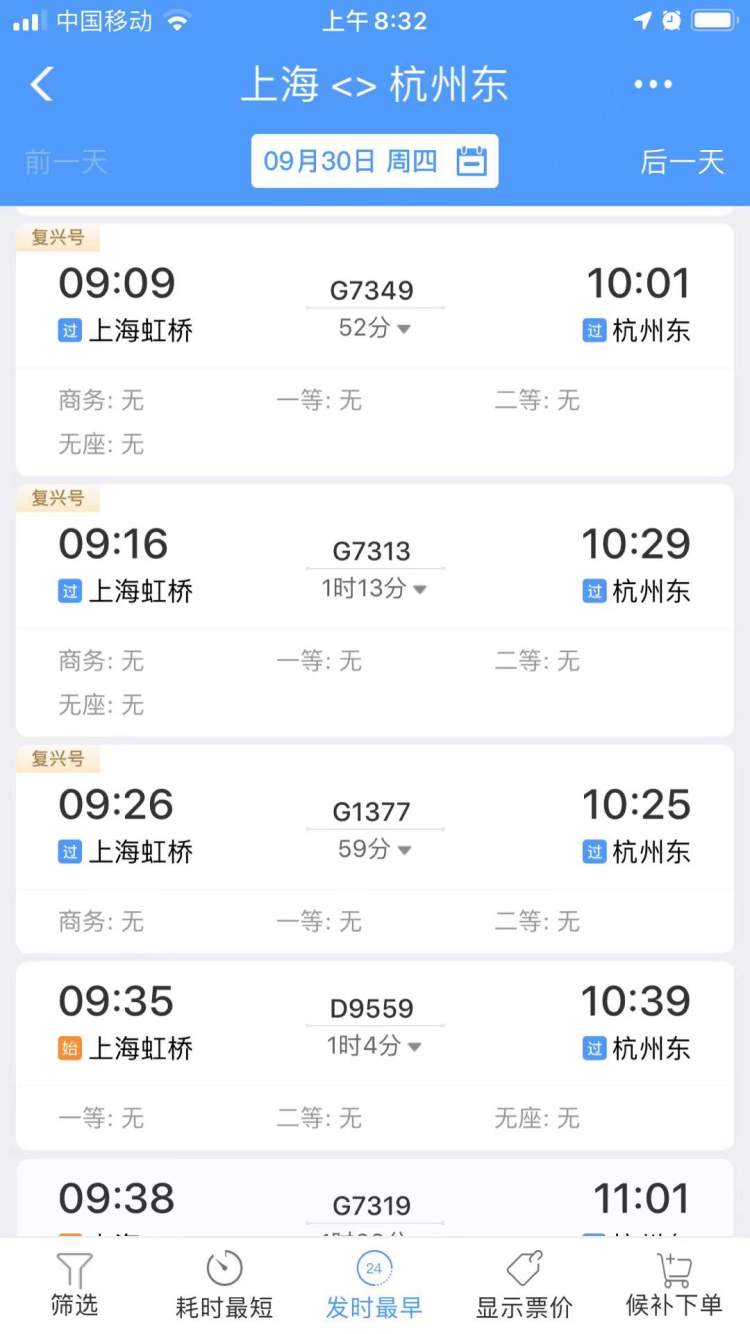Screen dimensions: 750x1334
Task: Sort by earliest departure (发时最早)
Action: pyautogui.click(x=374, y=1285)
